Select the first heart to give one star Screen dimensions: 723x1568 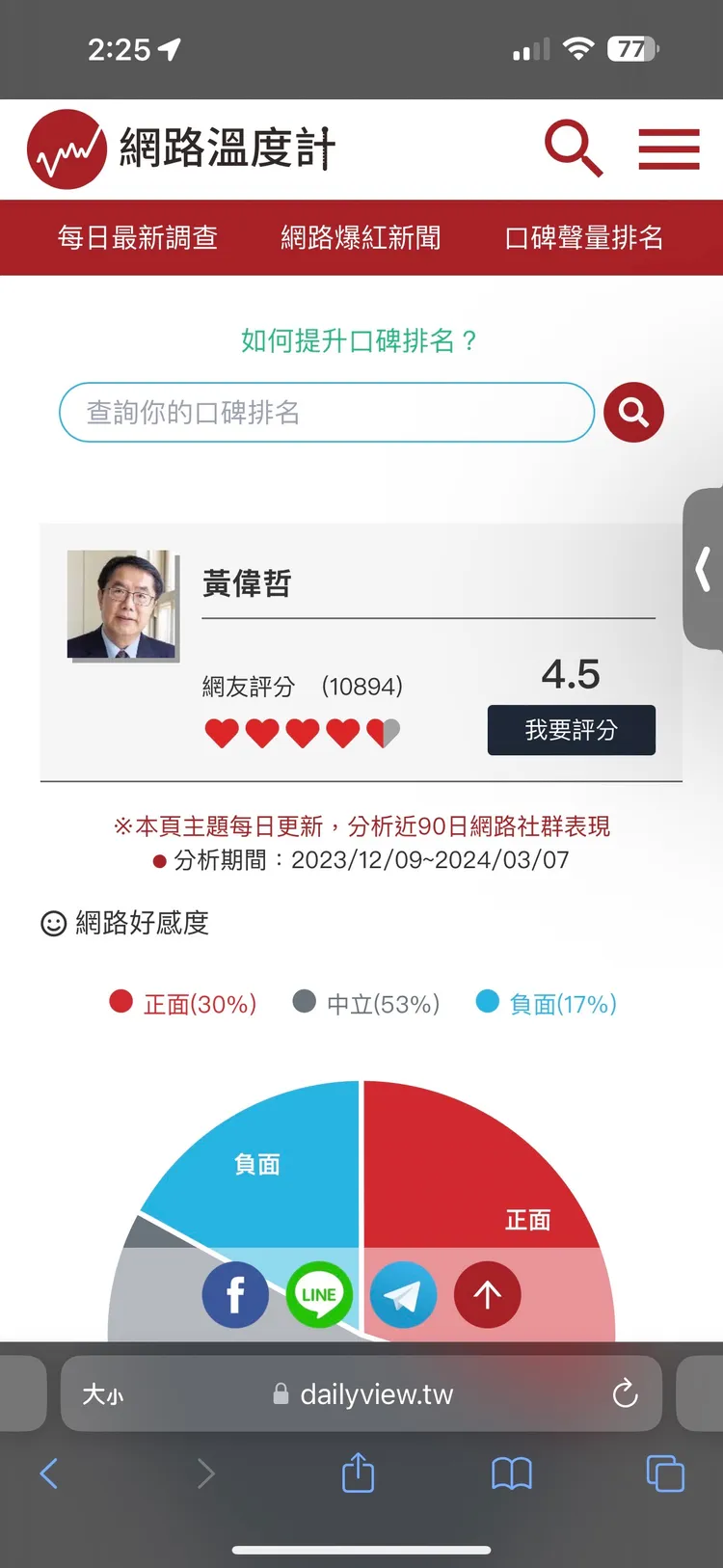[223, 731]
